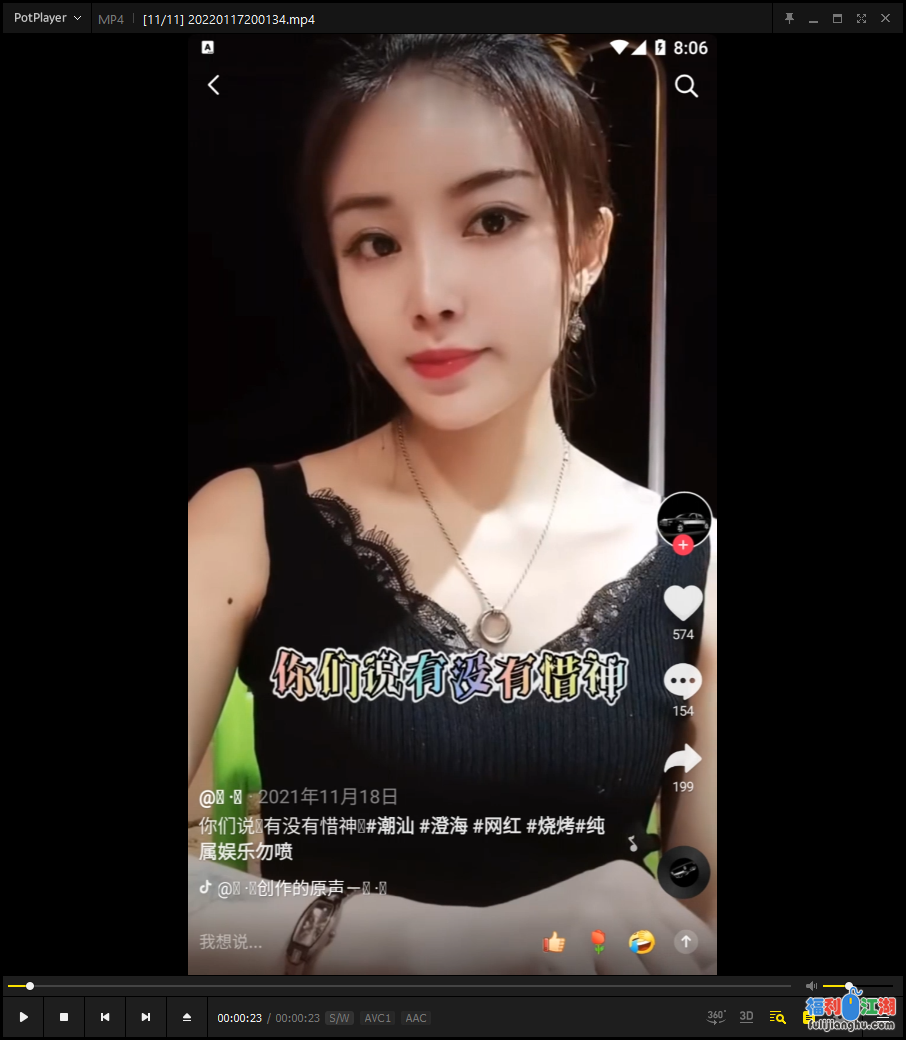Viewport: 906px width, 1040px height.
Task: Click the S/W decoder indicator
Action: [339, 1018]
